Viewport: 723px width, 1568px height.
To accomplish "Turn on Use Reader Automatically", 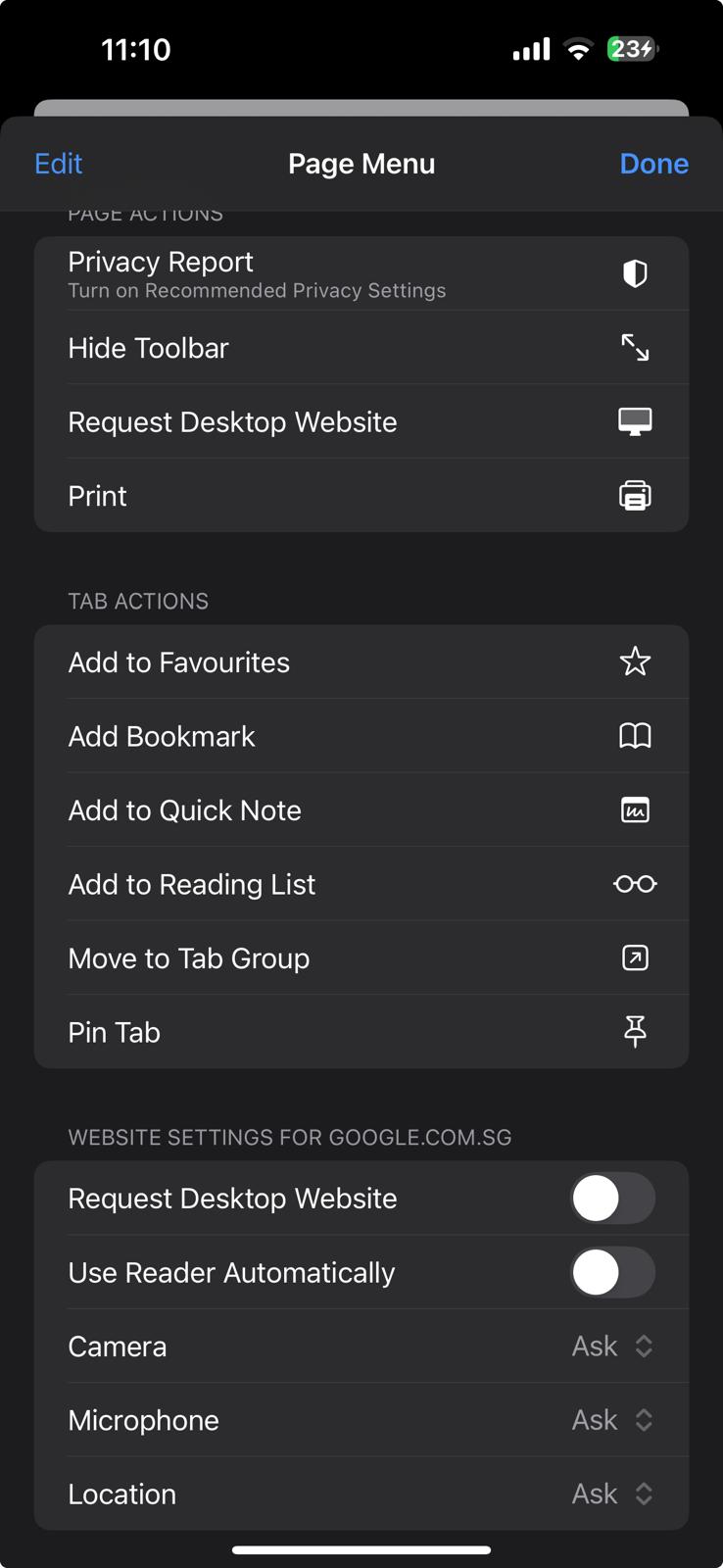I will 613,1272.
